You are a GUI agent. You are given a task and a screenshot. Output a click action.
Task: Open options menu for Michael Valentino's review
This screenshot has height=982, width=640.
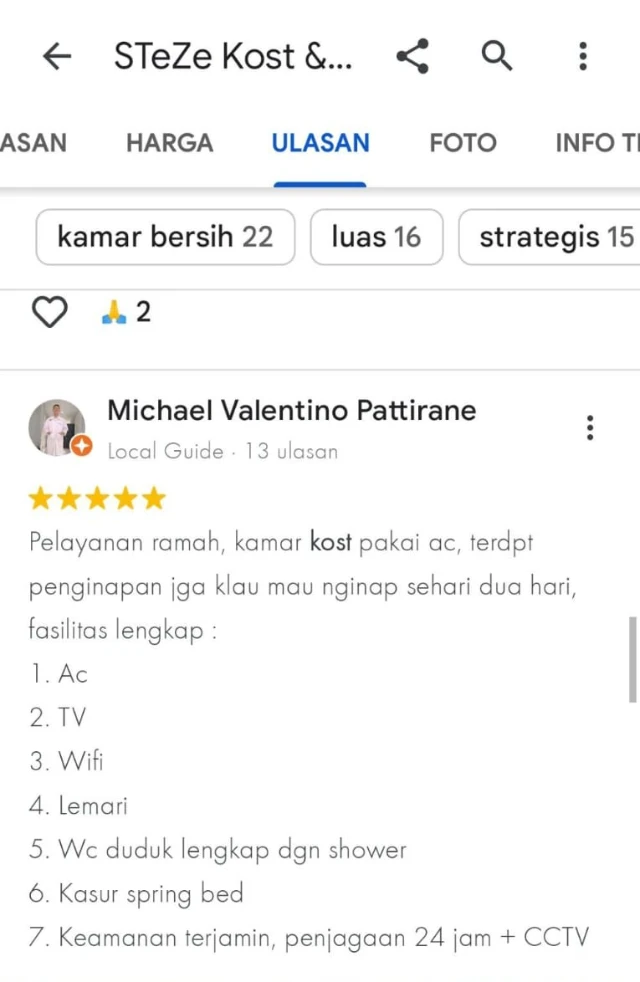(x=590, y=428)
